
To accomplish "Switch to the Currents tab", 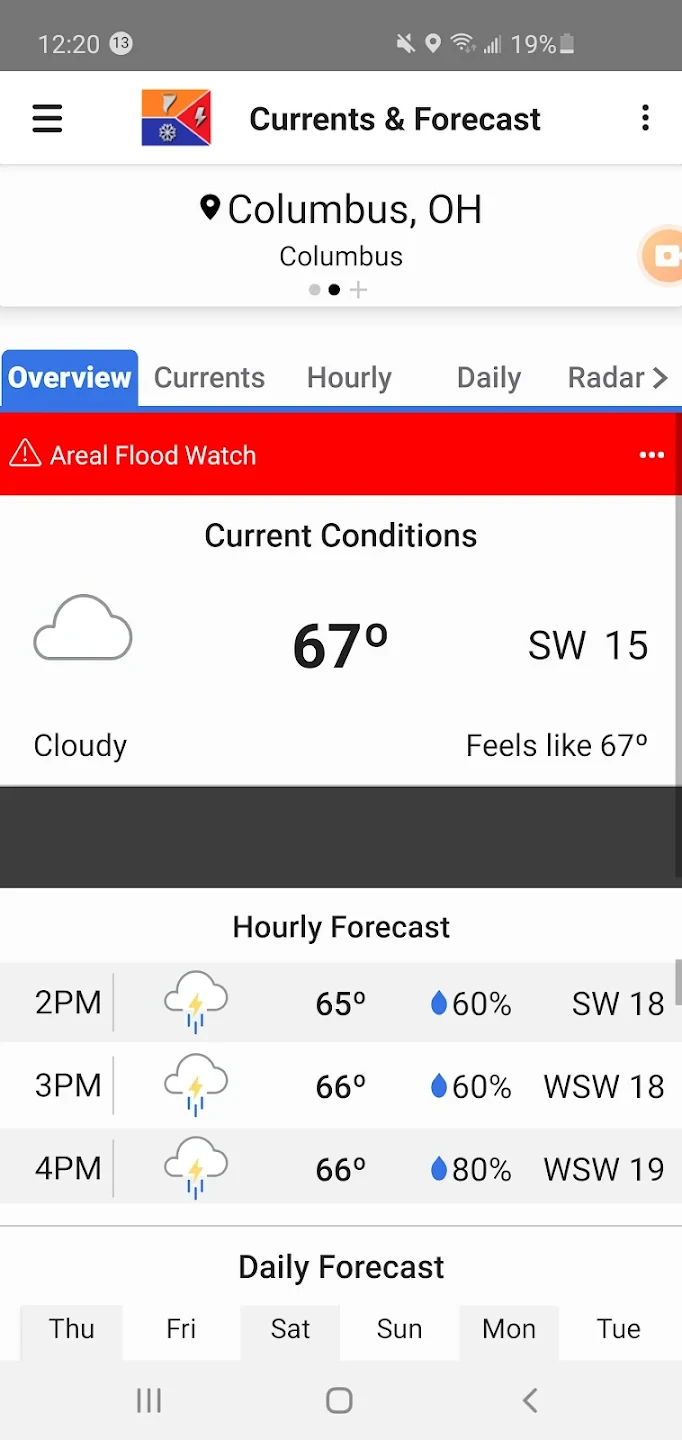I will point(209,378).
